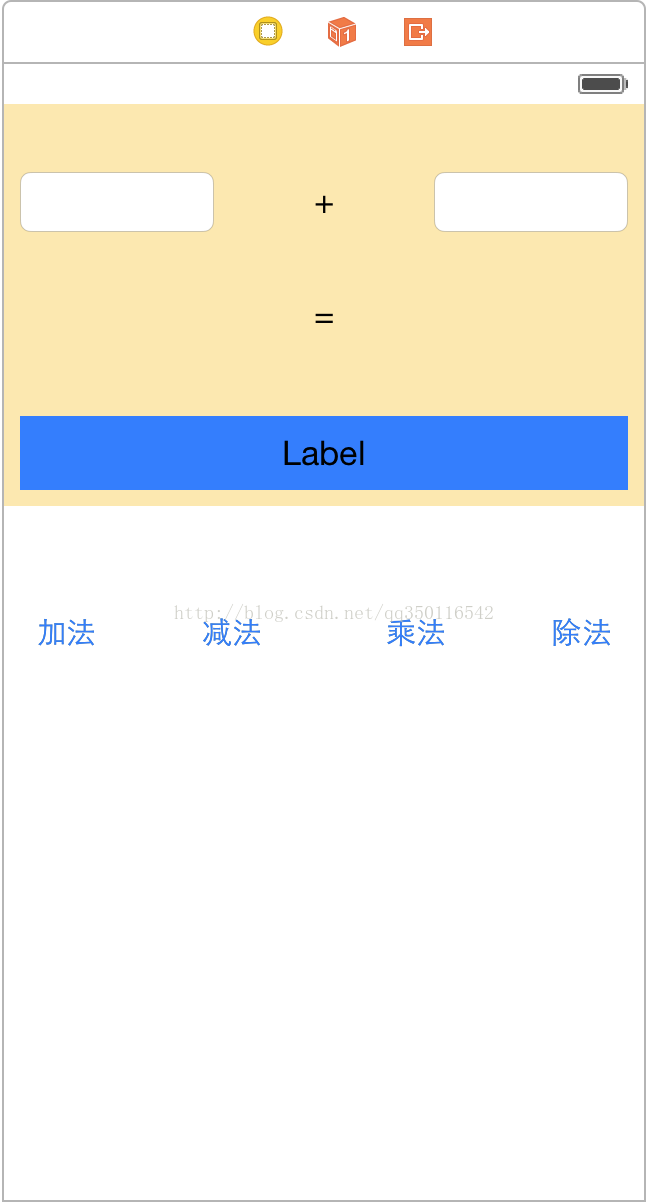Tap the first number field left of plus
Viewport: 648px width, 1204px height.
pos(117,202)
